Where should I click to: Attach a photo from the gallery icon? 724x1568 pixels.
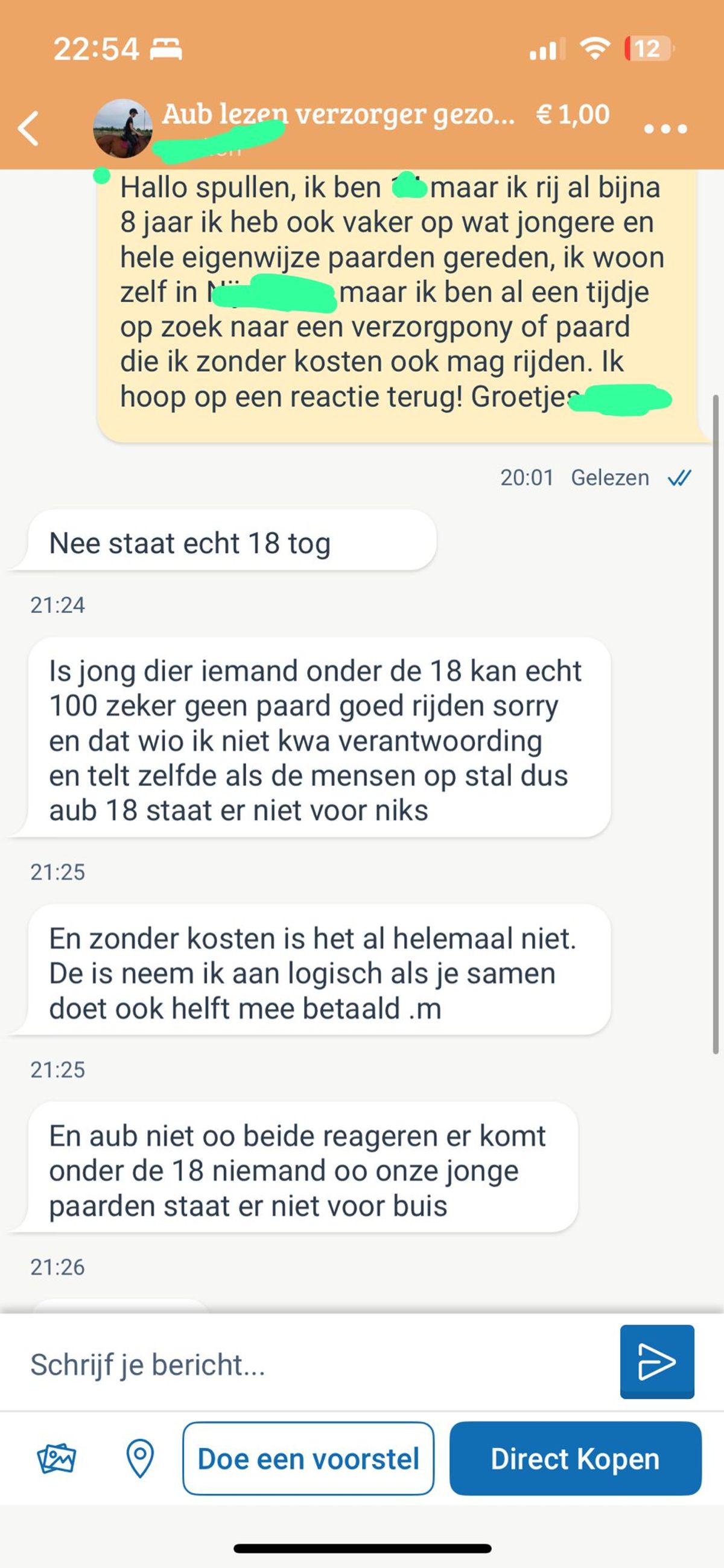coord(56,1458)
